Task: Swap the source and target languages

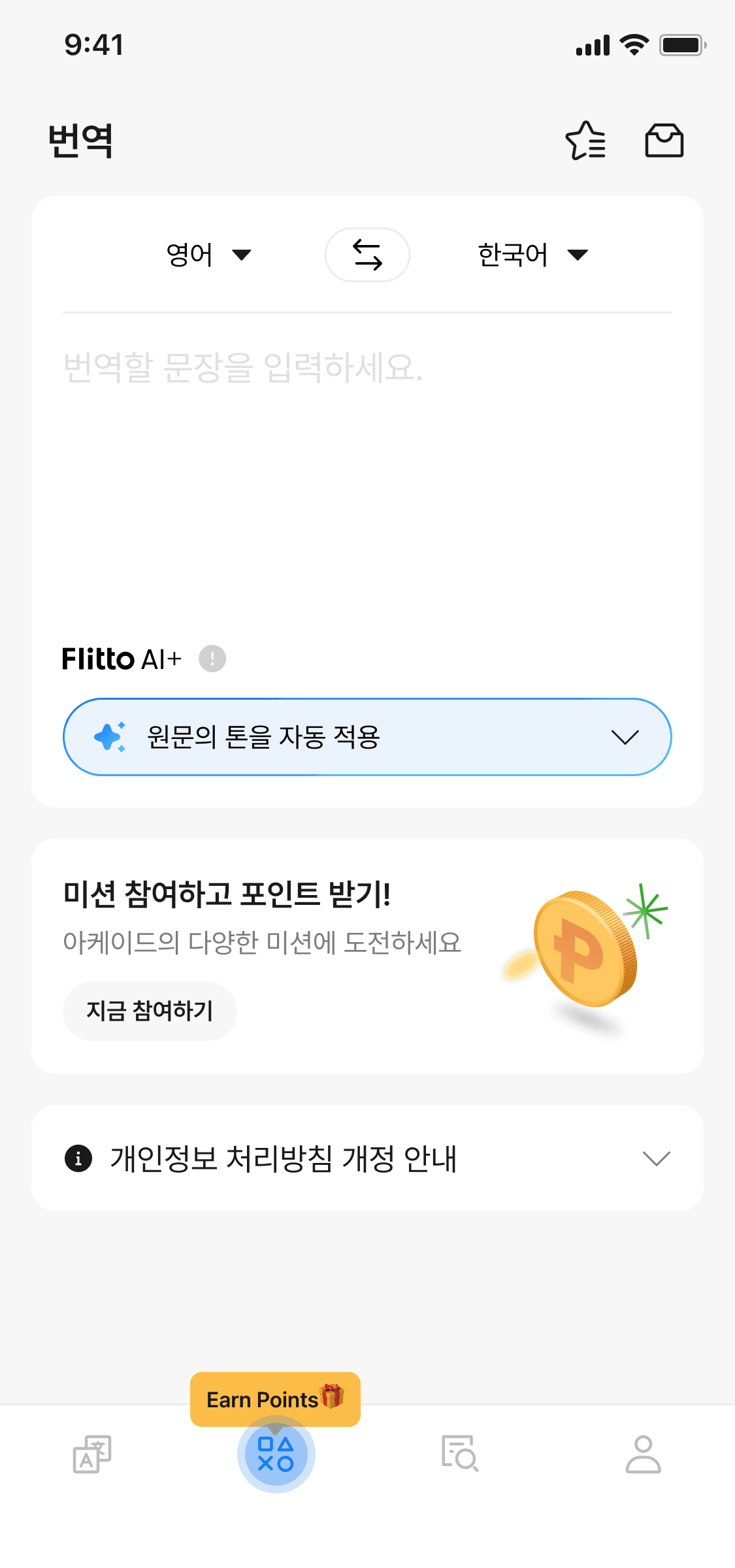Action: click(367, 255)
